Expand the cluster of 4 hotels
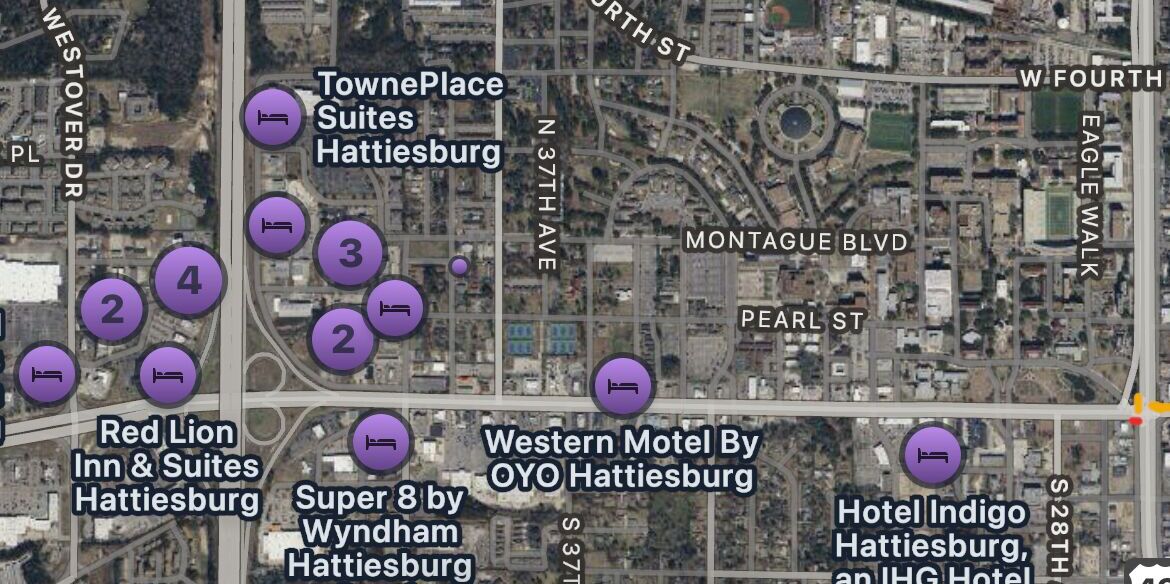 pyautogui.click(x=189, y=281)
